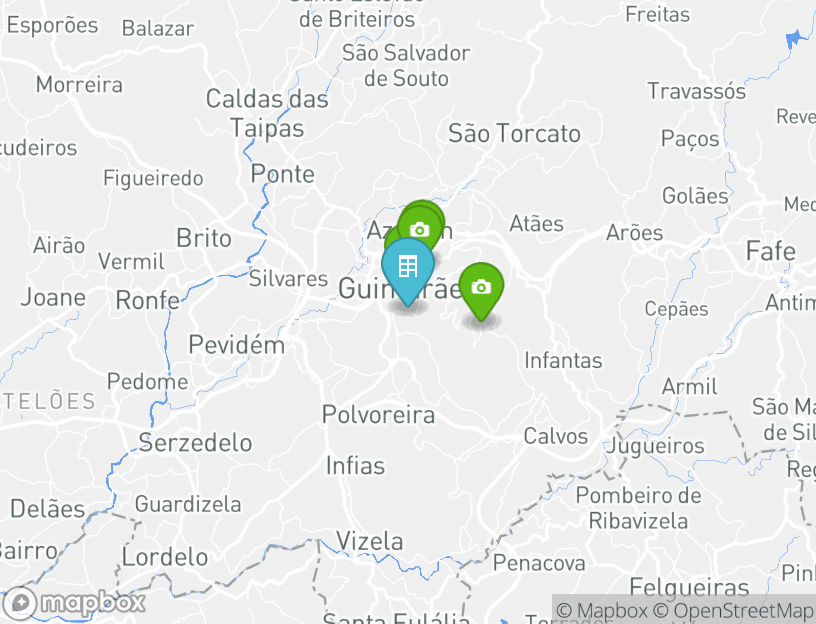Tap the front green camera marker over Azurém
This screenshot has width=816, height=624.
(x=420, y=230)
